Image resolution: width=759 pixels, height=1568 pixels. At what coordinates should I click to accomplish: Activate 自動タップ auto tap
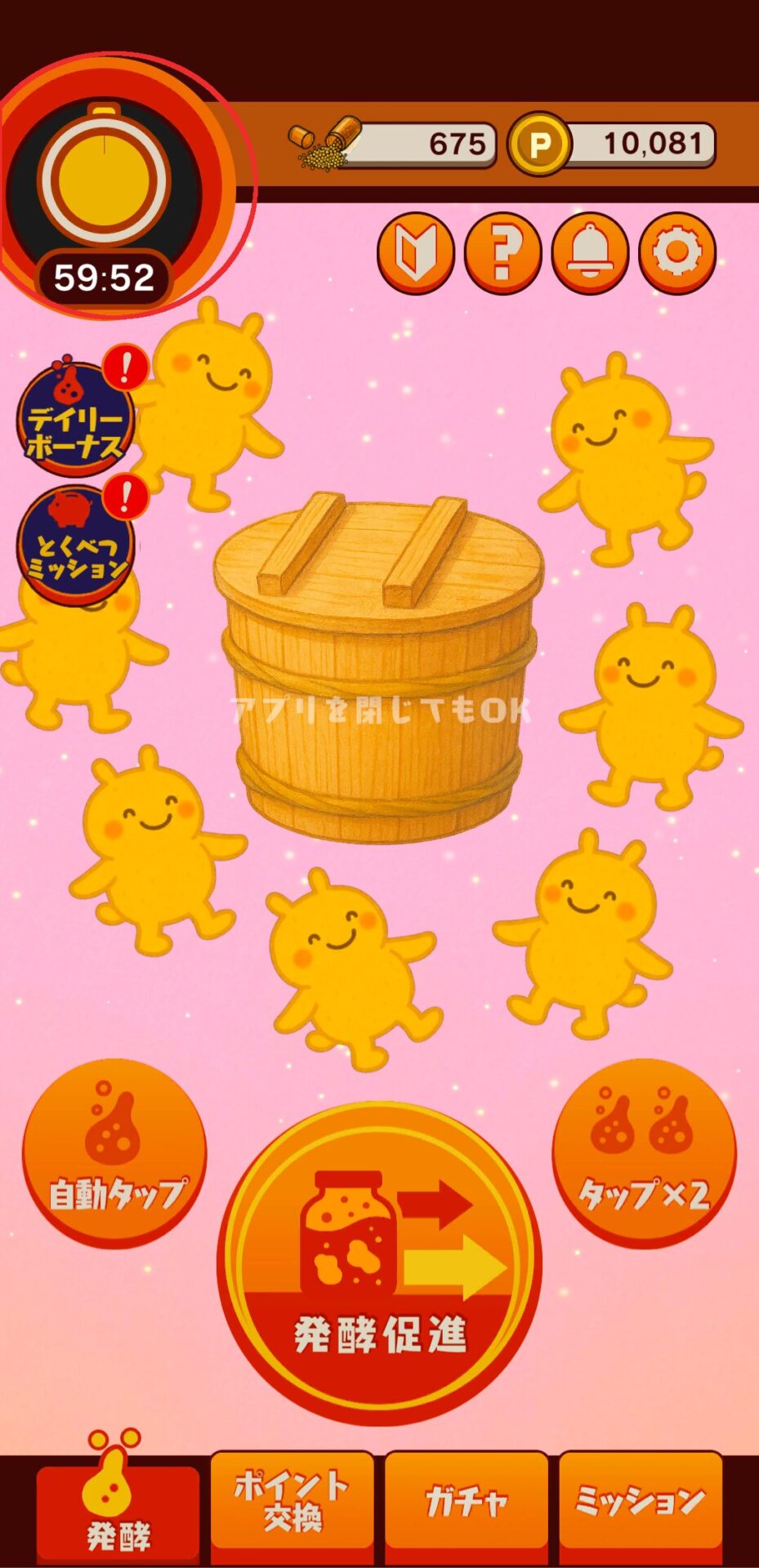coord(114,1152)
